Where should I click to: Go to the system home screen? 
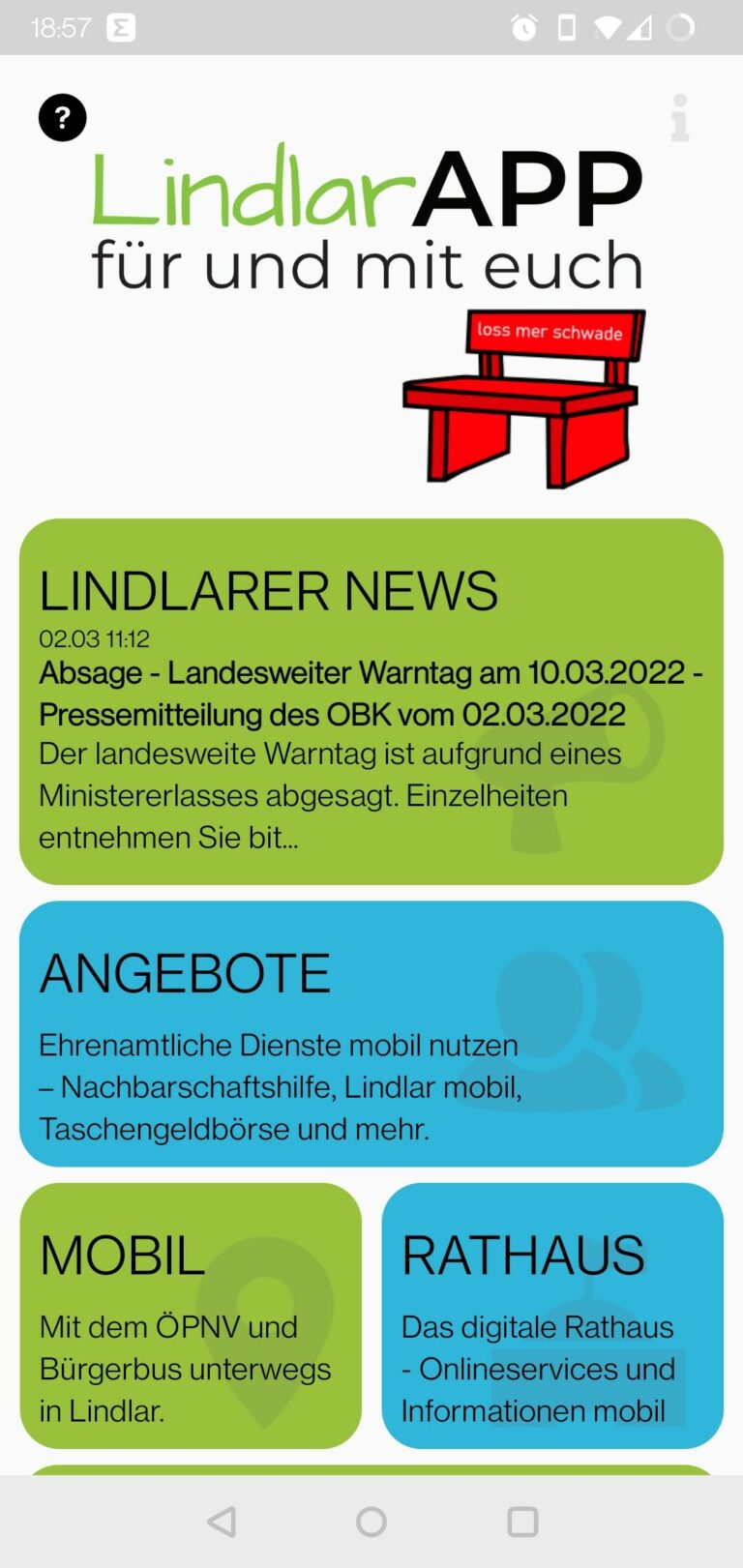(371, 1522)
